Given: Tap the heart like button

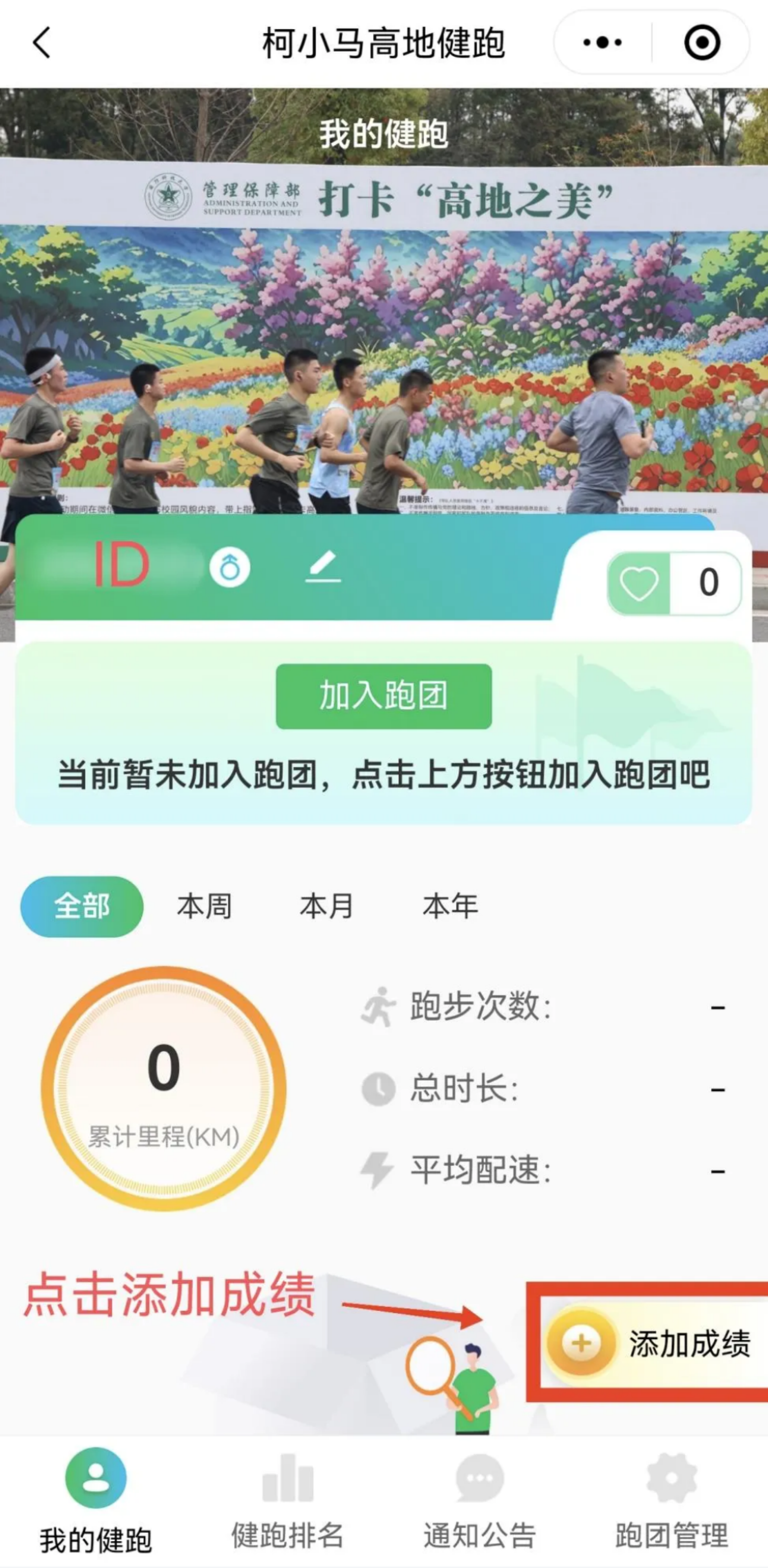Looking at the screenshot, I should click(x=639, y=583).
